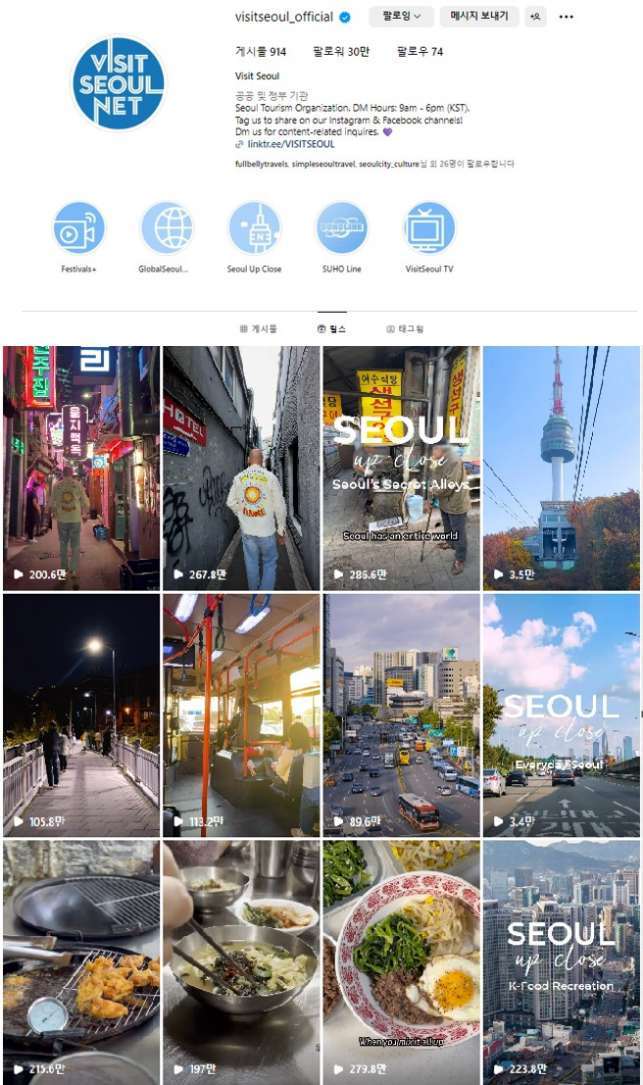
Task: Open the three-dot overflow menu
Action: pos(566,17)
